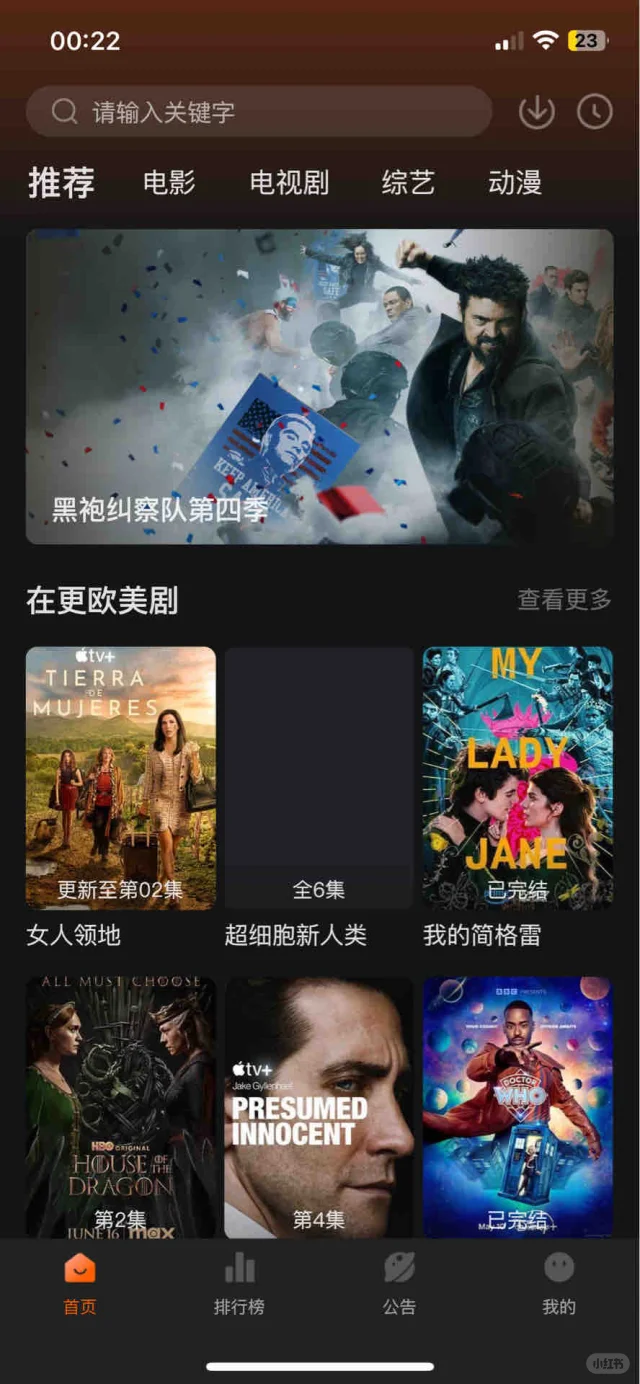Switch to the 排行榜 tab

tap(240, 1283)
